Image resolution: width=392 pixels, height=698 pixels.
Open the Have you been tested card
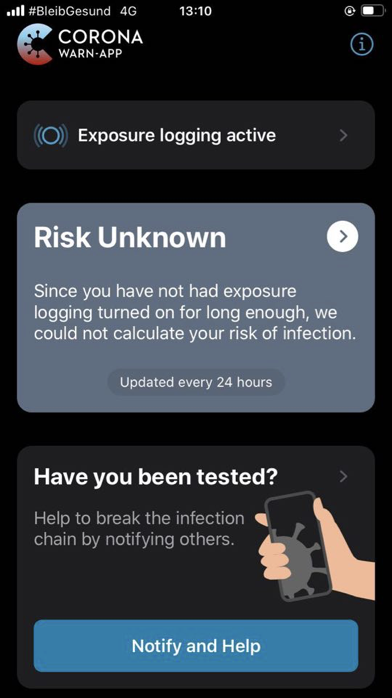(x=196, y=528)
